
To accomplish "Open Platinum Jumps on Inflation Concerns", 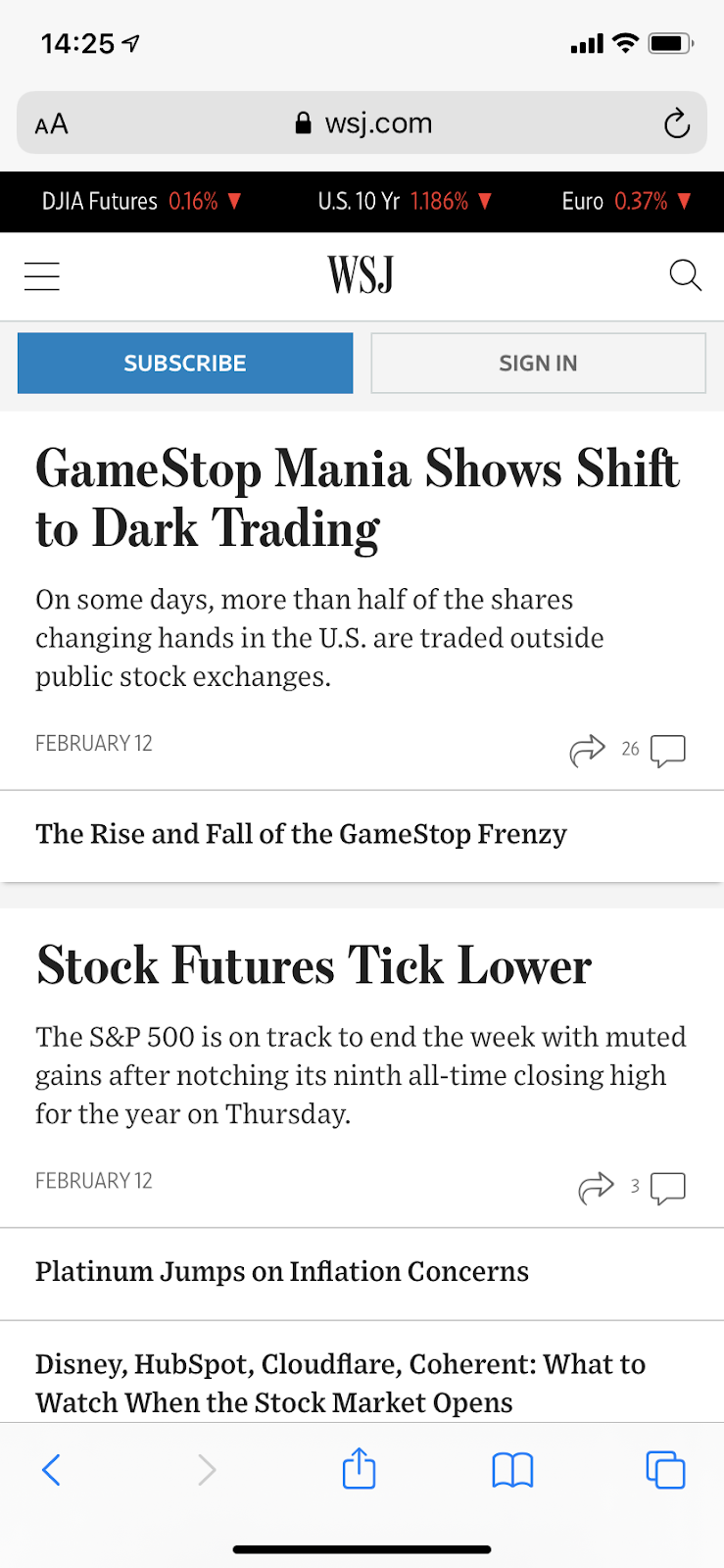I will pyautogui.click(x=282, y=1271).
